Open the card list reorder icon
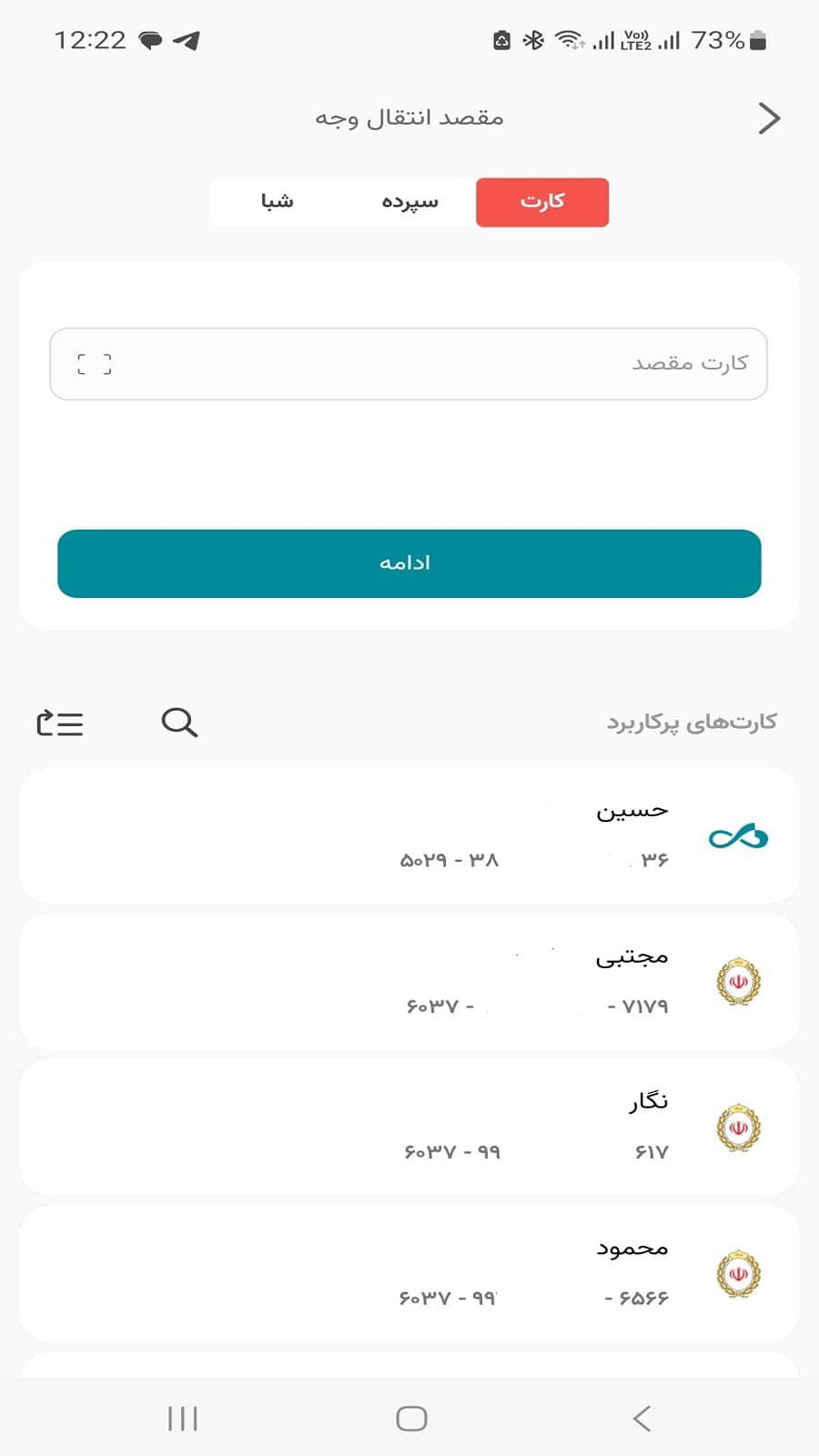 60,723
